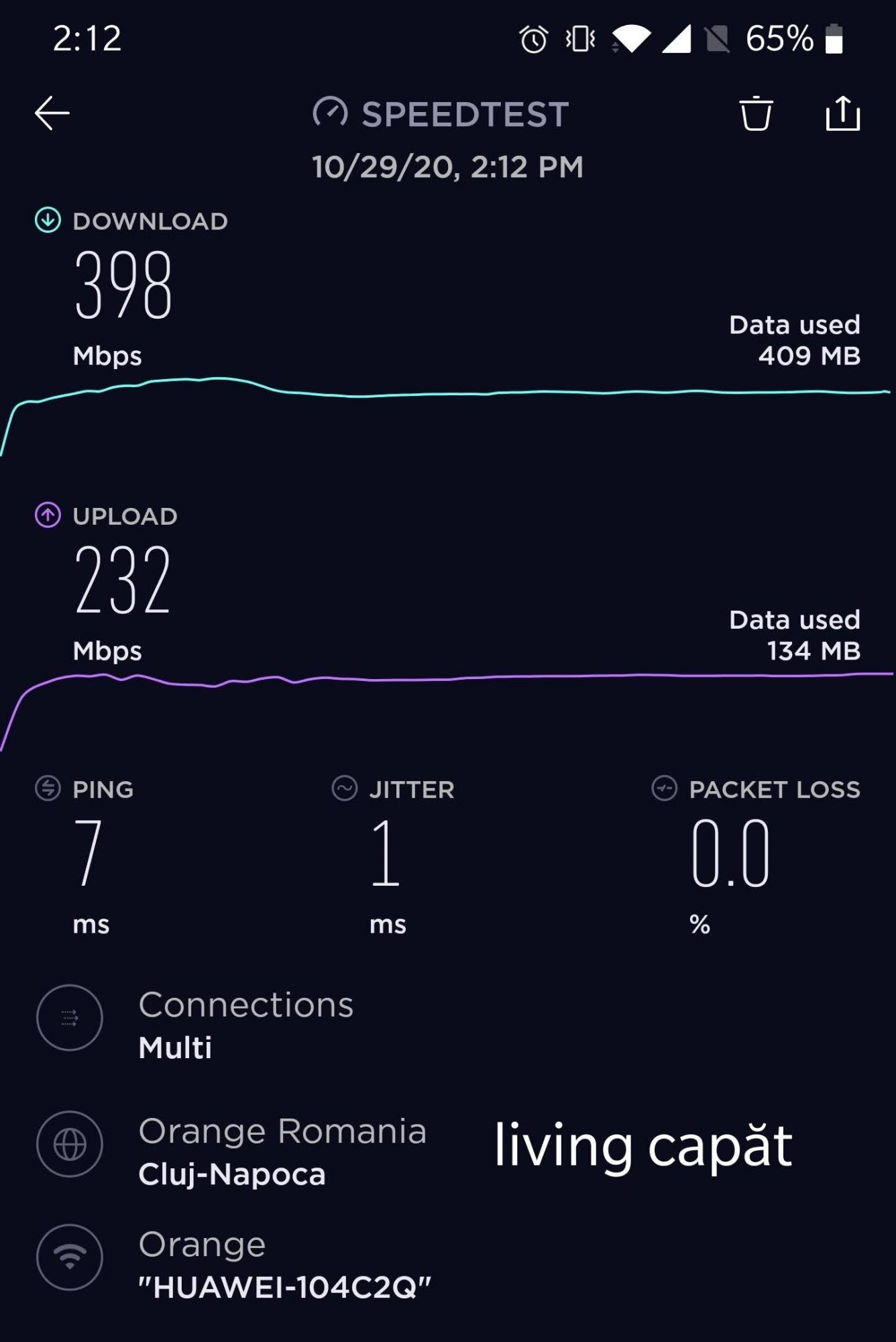The height and width of the screenshot is (1342, 896).
Task: Share this speed test result
Action: click(842, 113)
